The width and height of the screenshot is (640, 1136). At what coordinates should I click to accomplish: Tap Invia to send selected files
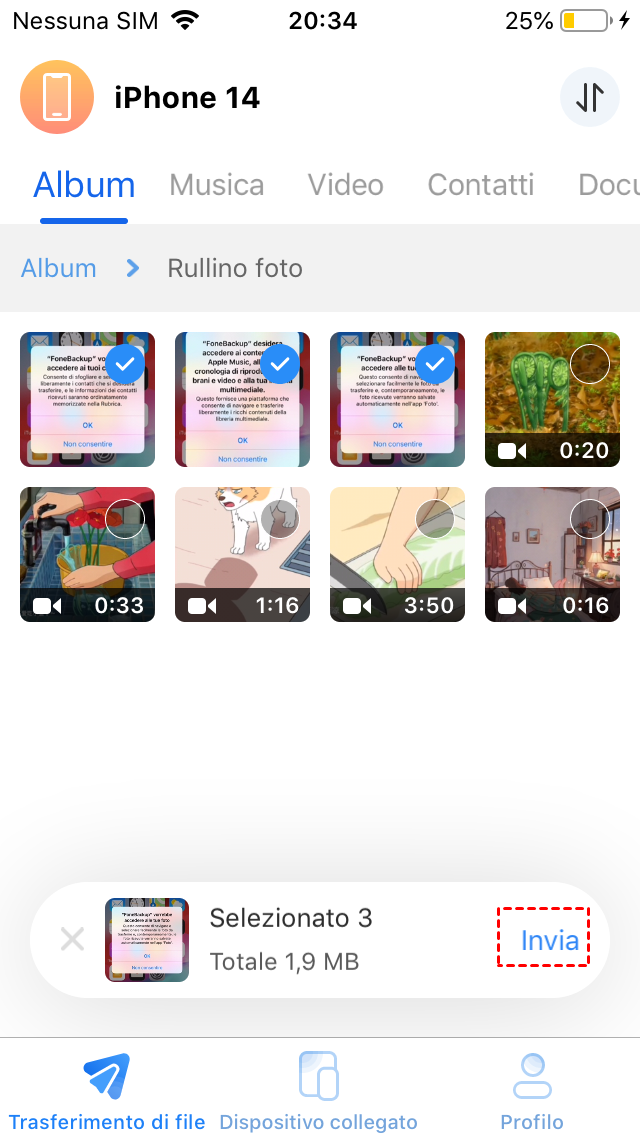coord(549,940)
